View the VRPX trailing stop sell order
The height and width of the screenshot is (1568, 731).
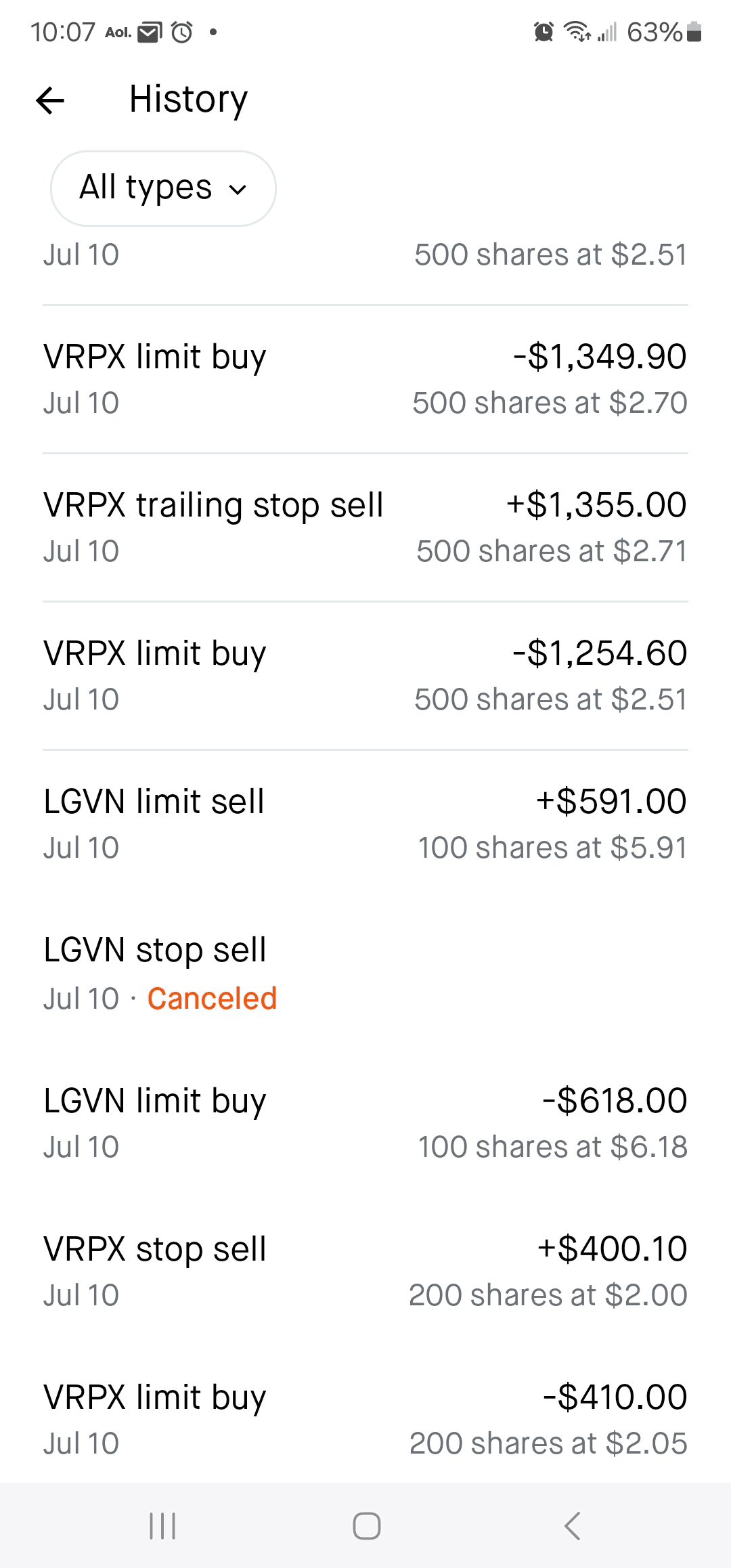pos(365,527)
